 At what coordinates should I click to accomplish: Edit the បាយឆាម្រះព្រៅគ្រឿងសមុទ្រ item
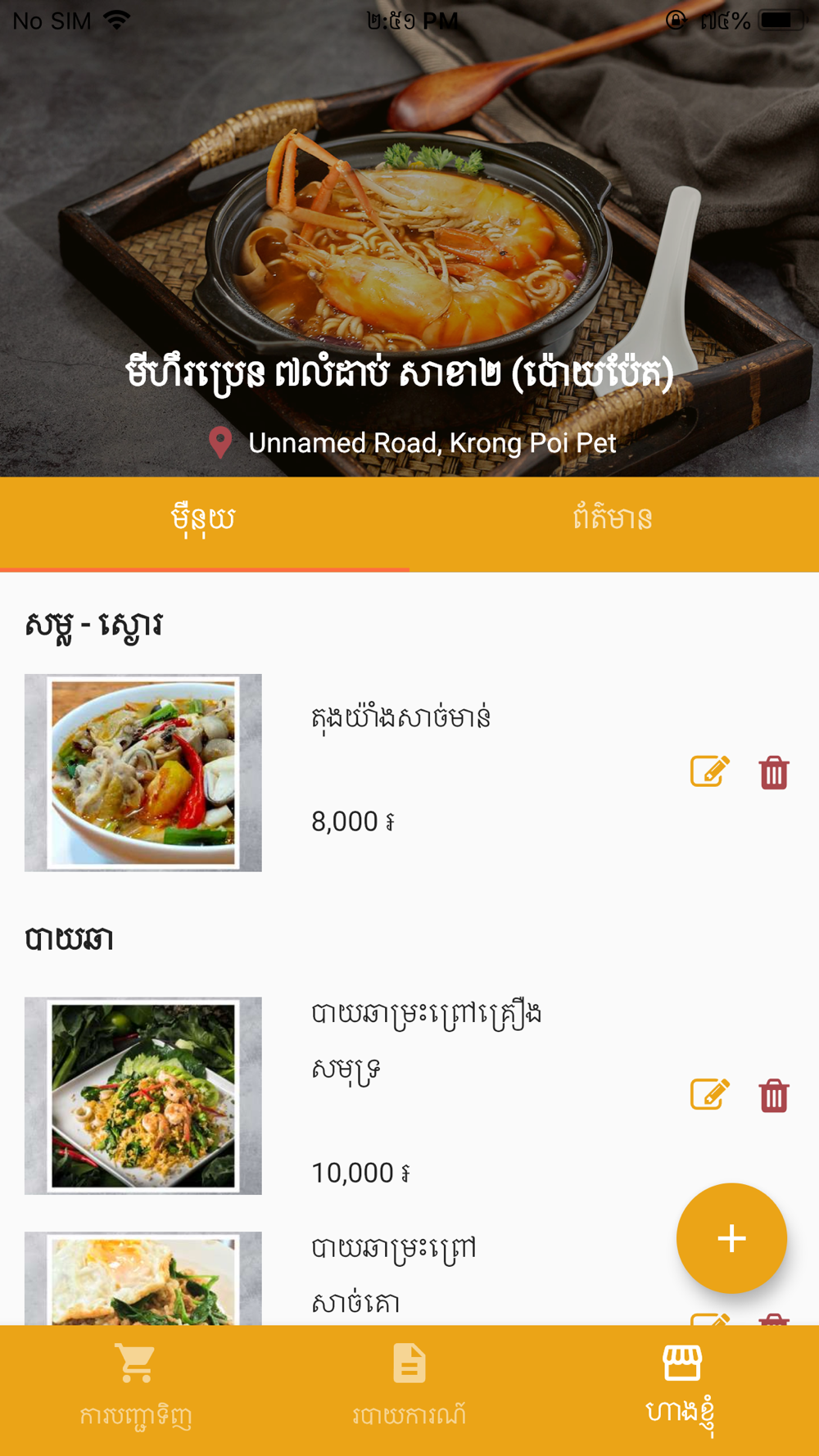(x=709, y=1095)
